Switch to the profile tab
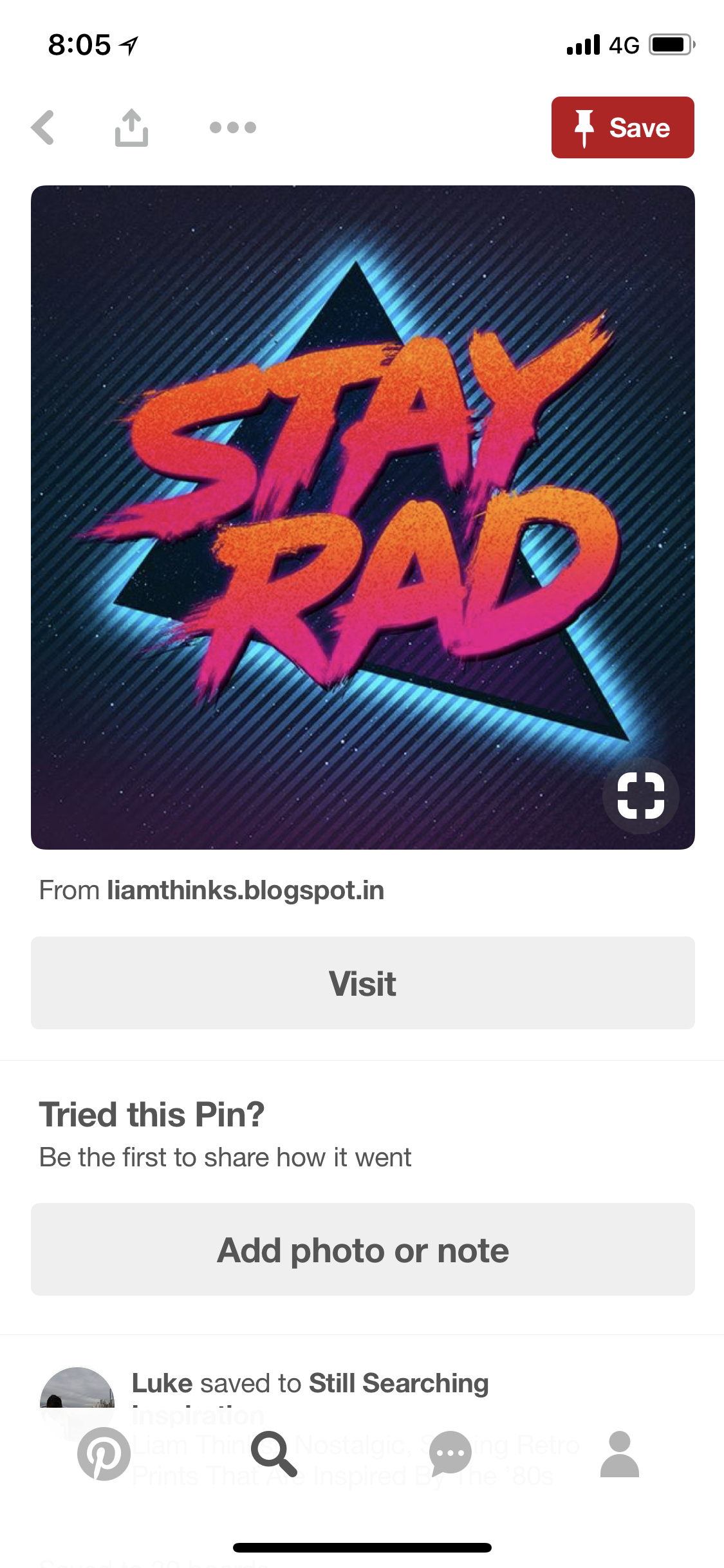 click(x=619, y=1453)
